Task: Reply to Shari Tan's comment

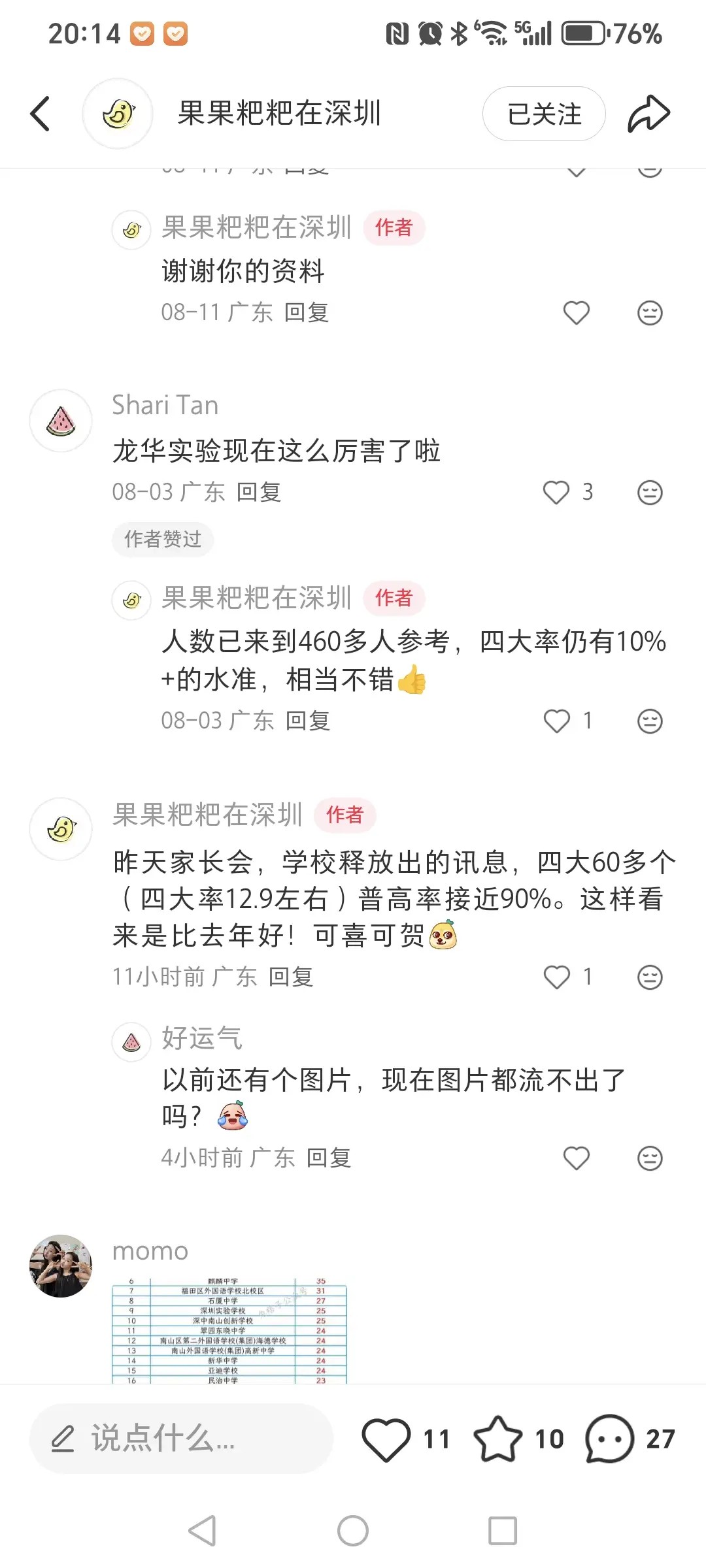Action: 259,492
